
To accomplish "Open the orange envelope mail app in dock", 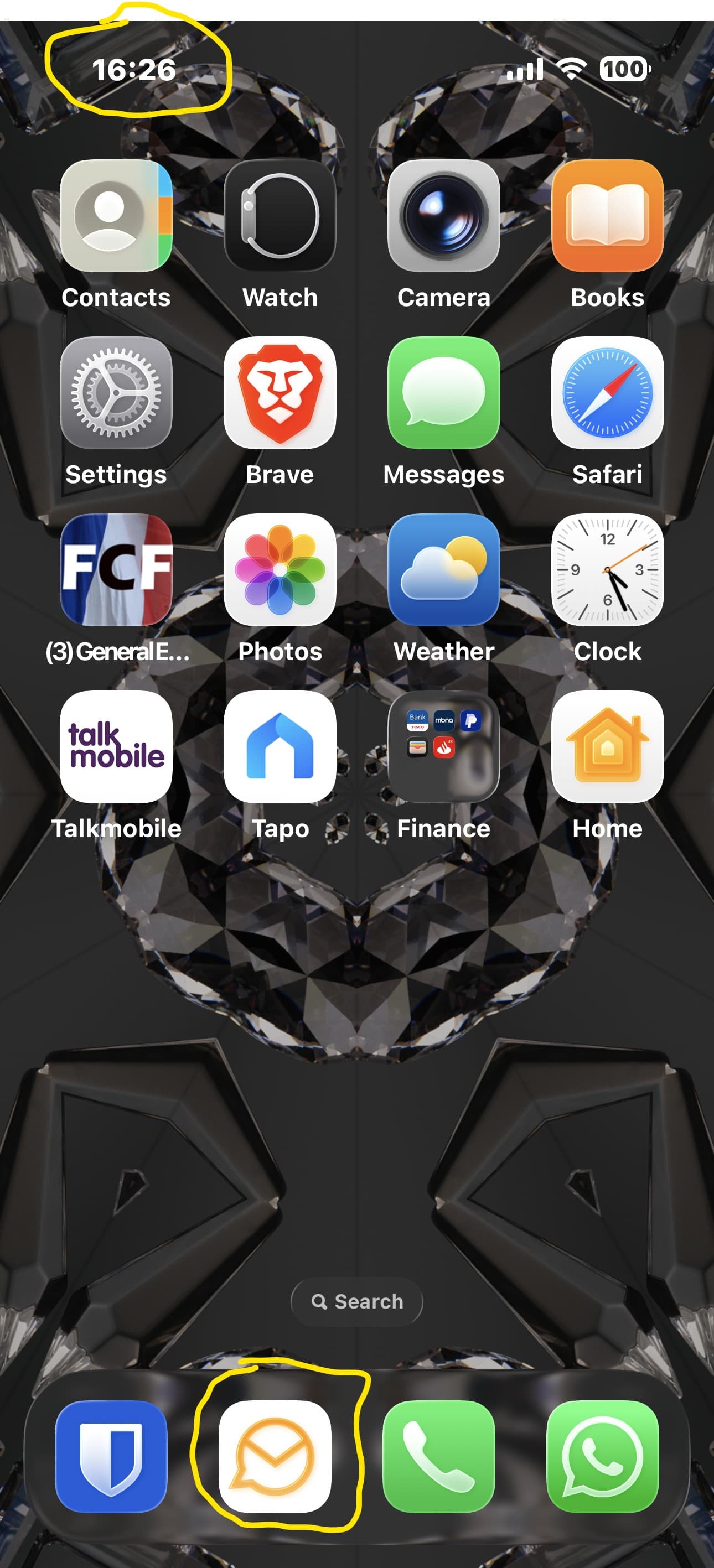I will coord(275,1457).
